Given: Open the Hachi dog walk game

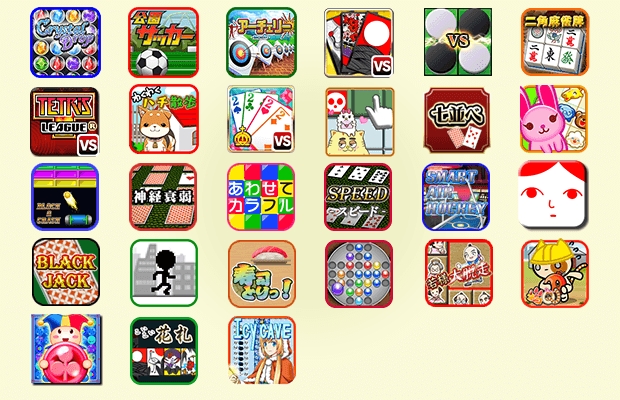Looking at the screenshot, I should (163, 120).
